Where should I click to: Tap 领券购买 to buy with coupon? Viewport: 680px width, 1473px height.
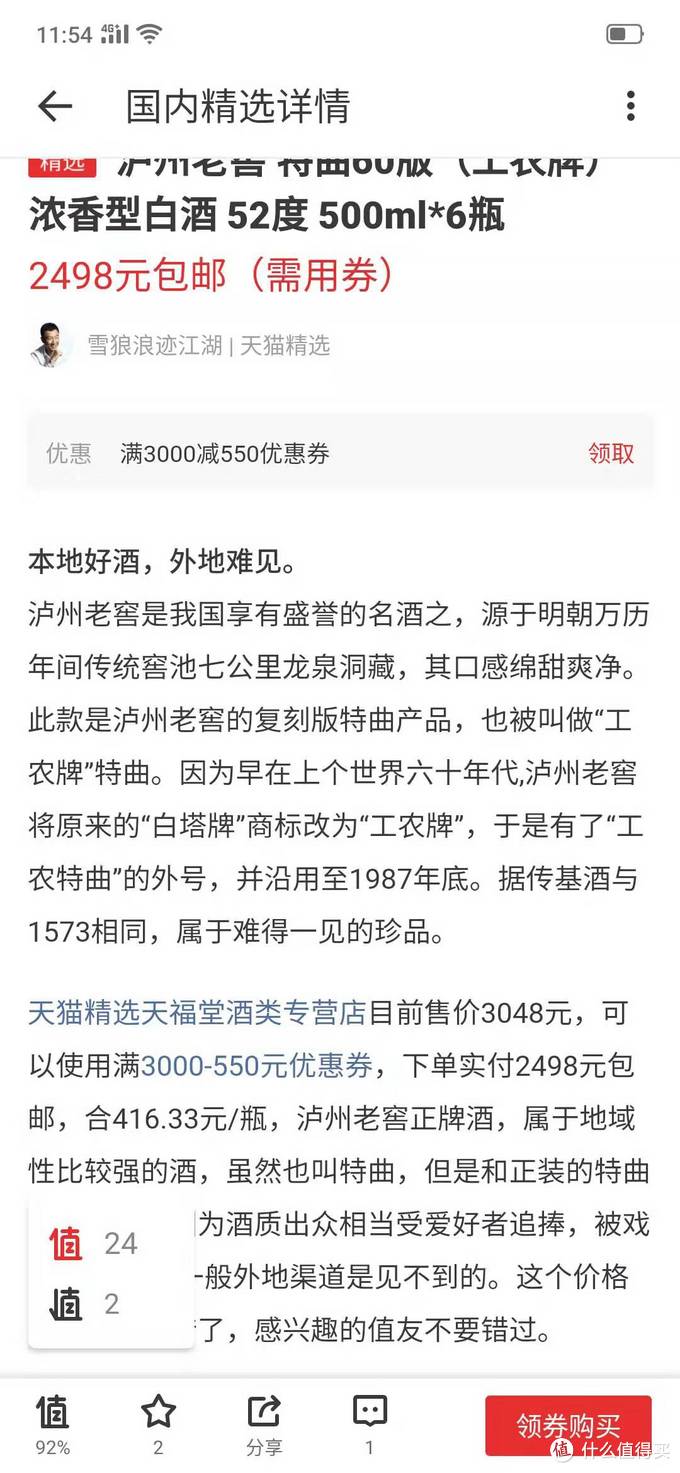point(567,1425)
